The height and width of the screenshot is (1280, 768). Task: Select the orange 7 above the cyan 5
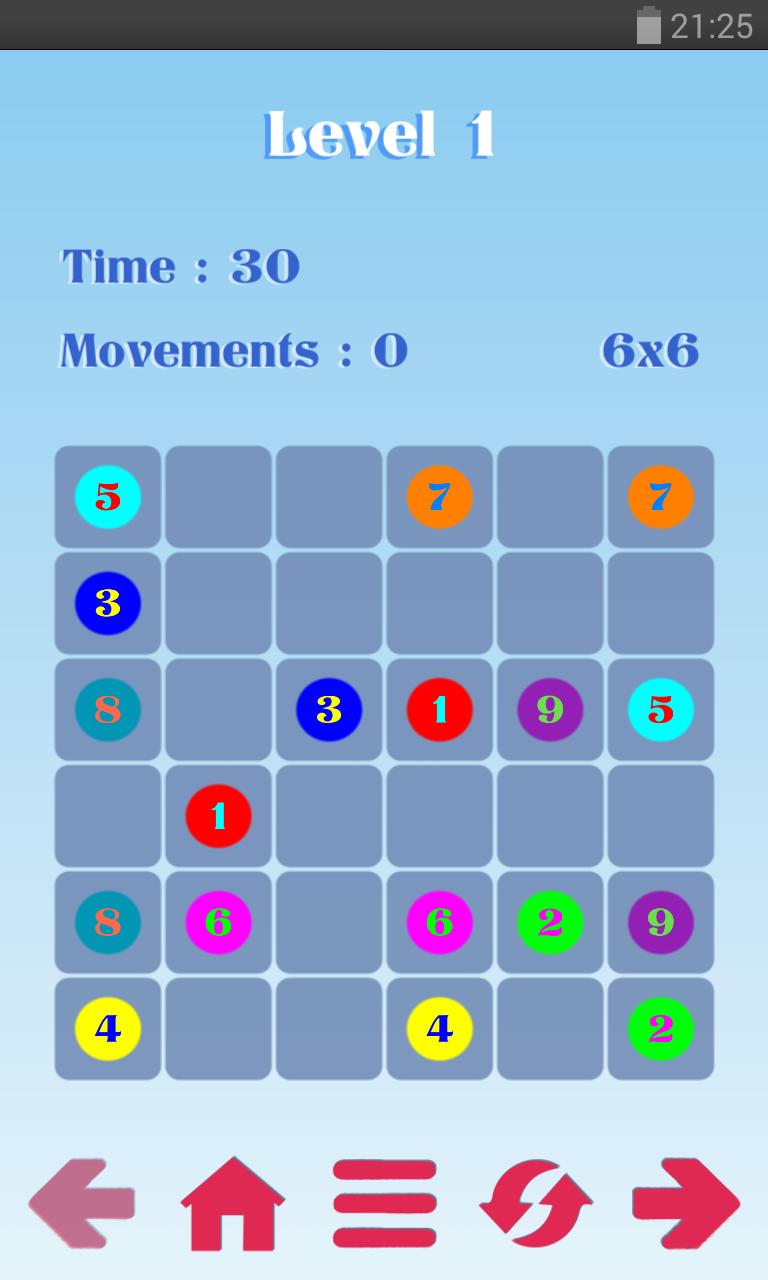(660, 497)
